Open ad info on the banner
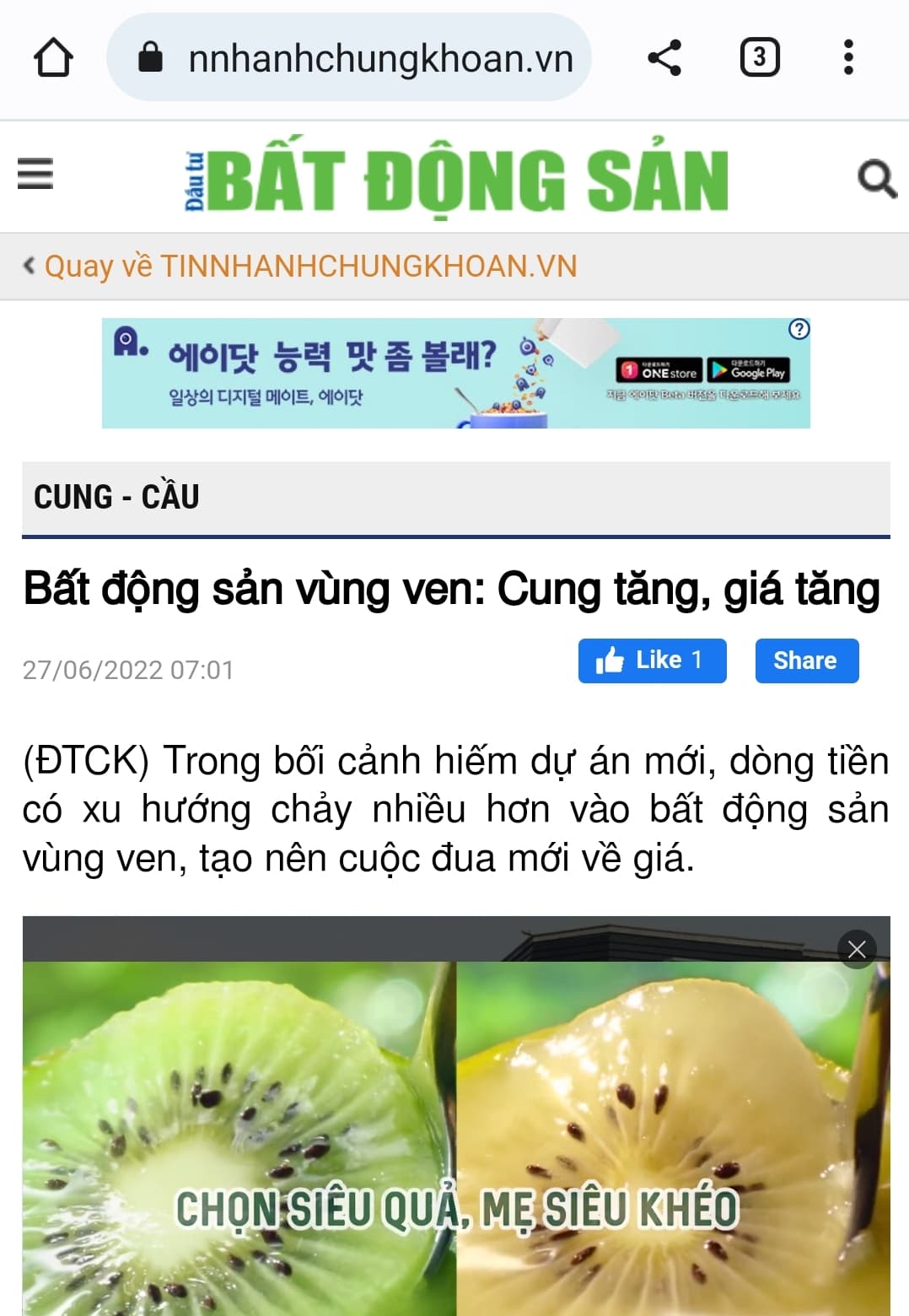This screenshot has height=1316, width=909. coord(799,329)
